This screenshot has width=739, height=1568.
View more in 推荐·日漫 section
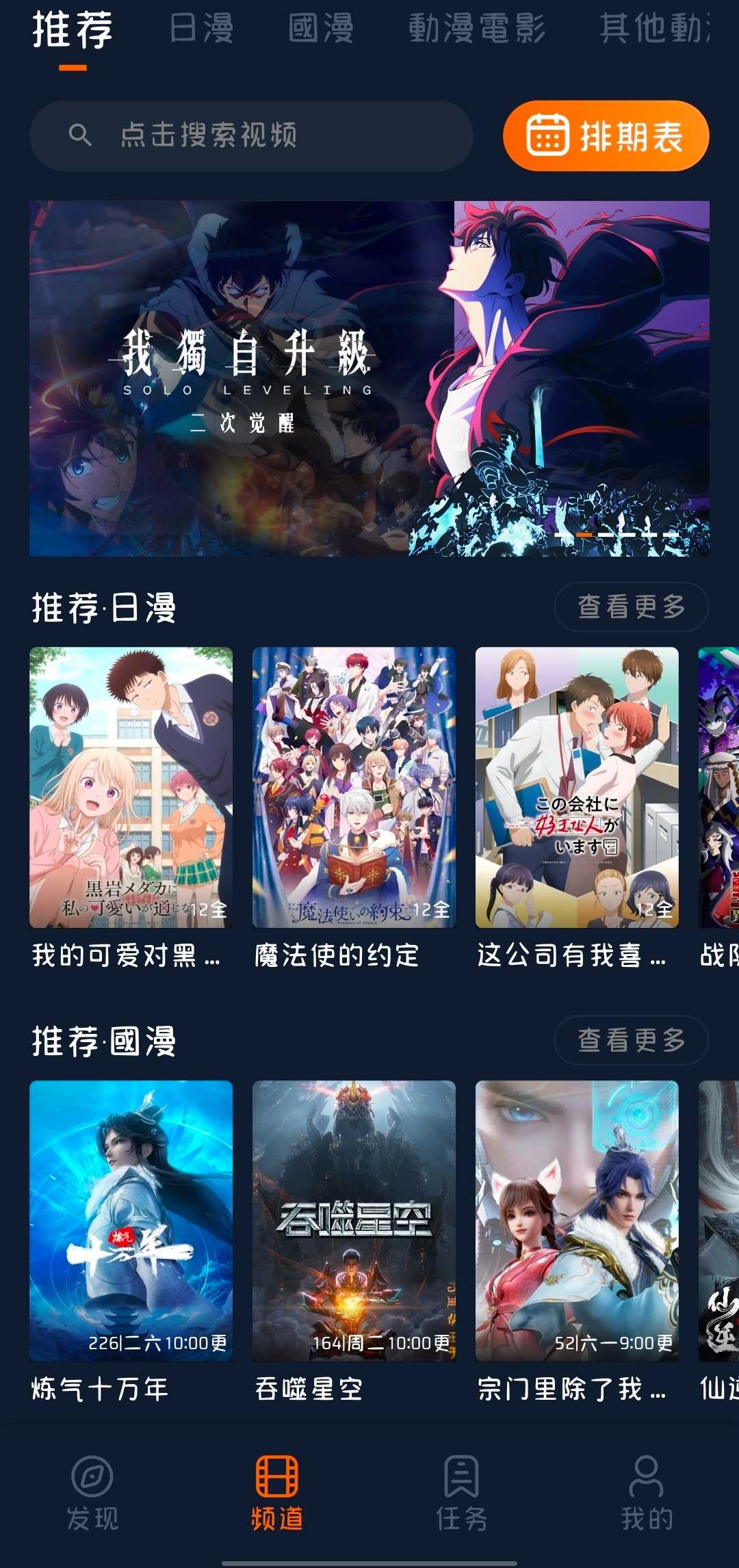630,607
